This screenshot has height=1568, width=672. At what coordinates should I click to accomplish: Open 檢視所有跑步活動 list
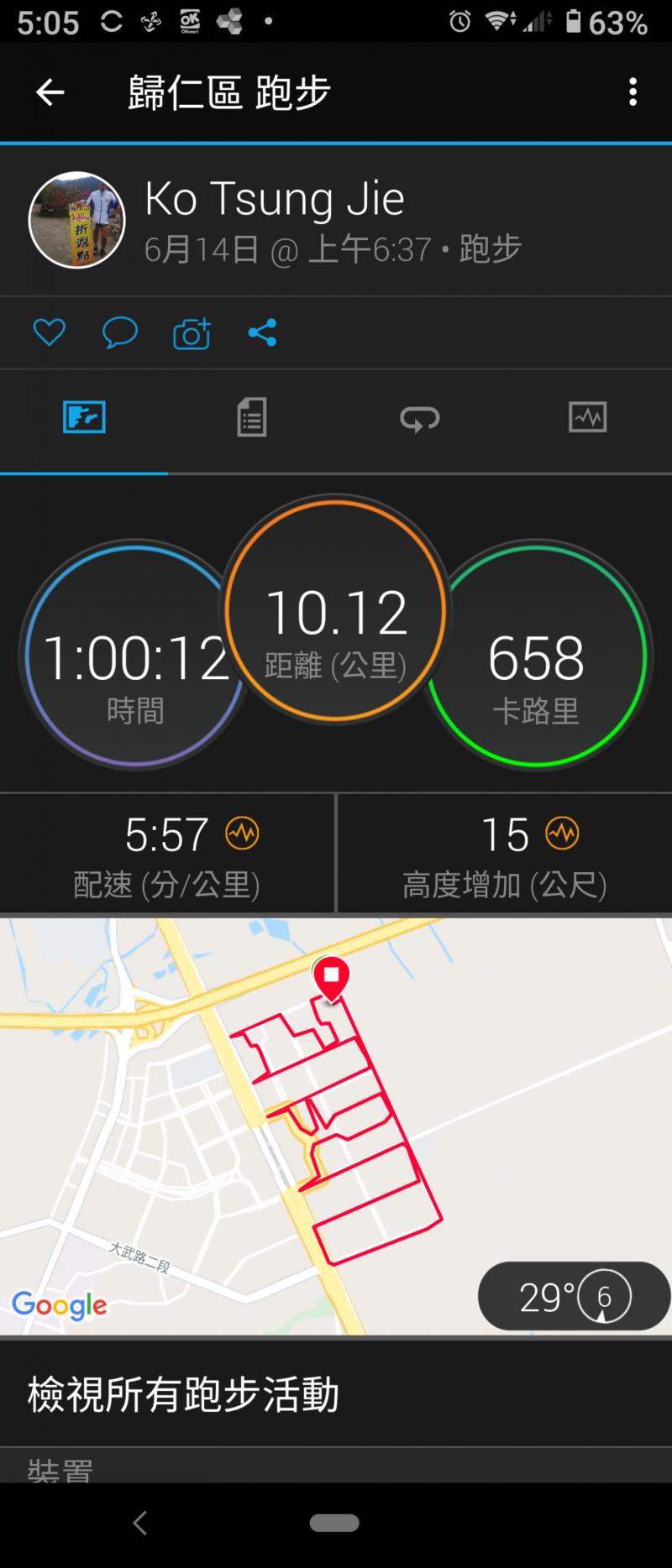[183, 1394]
